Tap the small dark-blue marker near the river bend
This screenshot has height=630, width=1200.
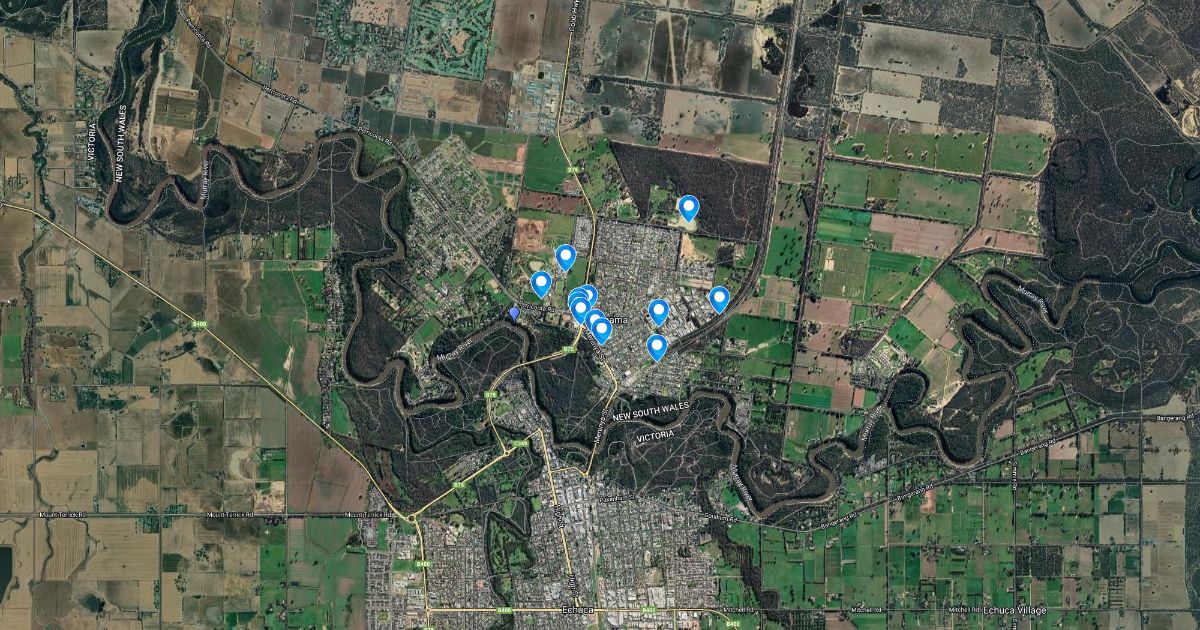click(x=514, y=313)
